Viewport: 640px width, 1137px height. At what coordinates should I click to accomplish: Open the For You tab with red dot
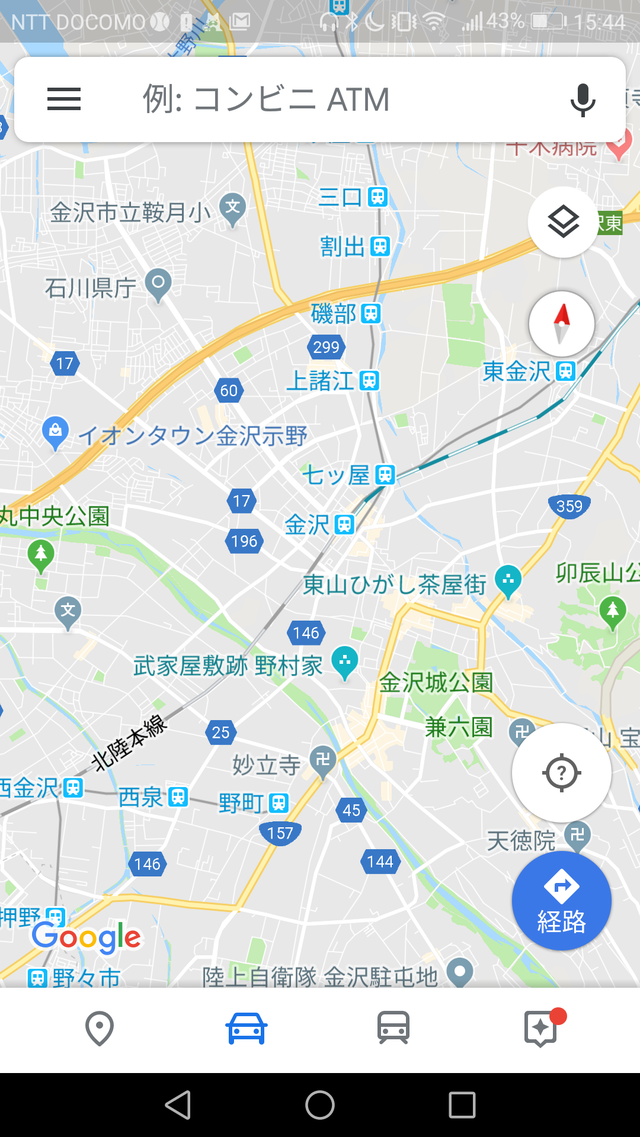[x=543, y=1028]
